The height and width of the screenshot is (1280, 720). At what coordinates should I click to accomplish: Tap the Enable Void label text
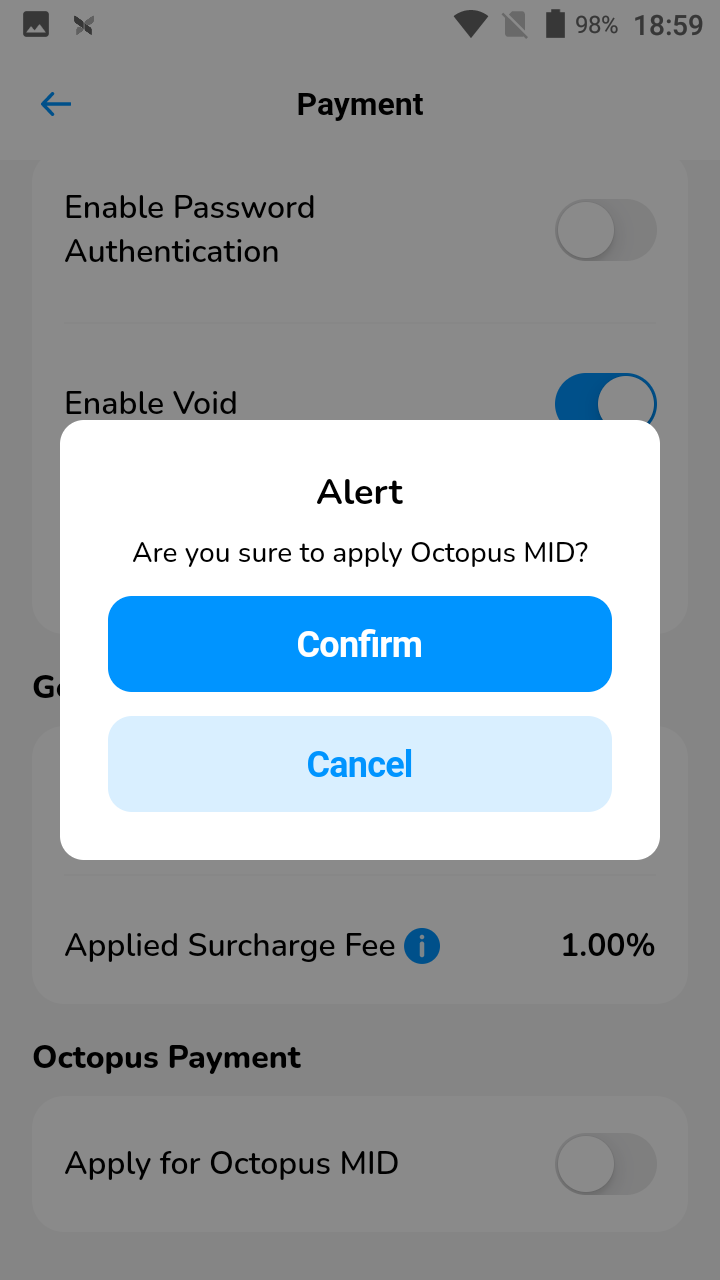(x=150, y=402)
